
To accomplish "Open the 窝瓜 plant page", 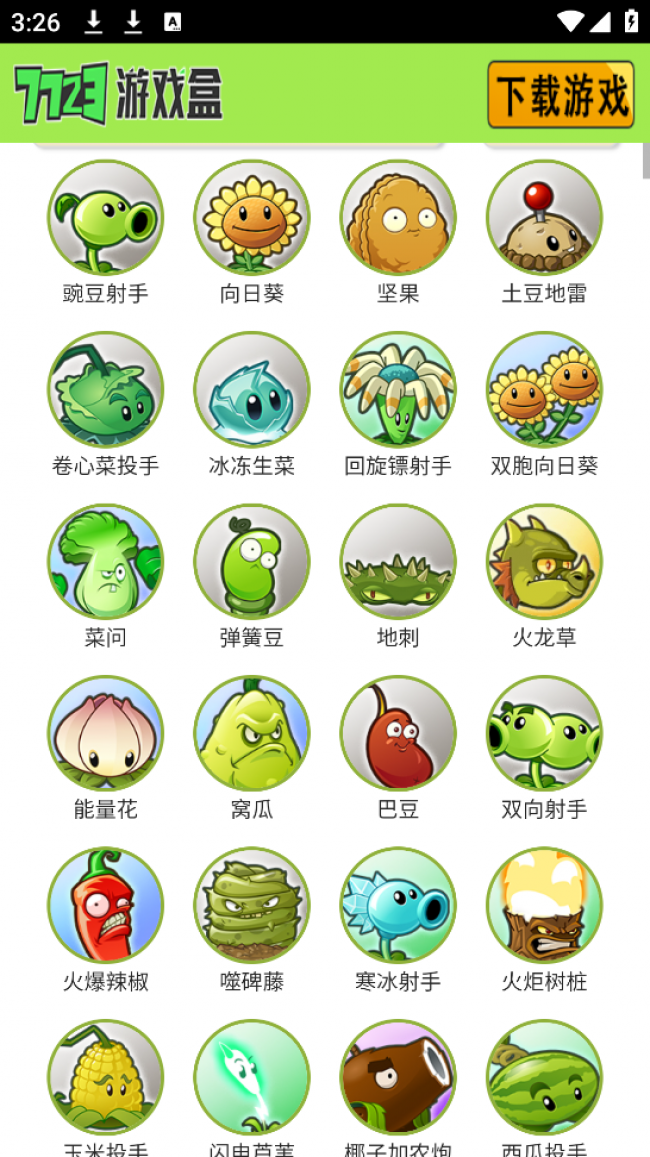I will [x=252, y=734].
